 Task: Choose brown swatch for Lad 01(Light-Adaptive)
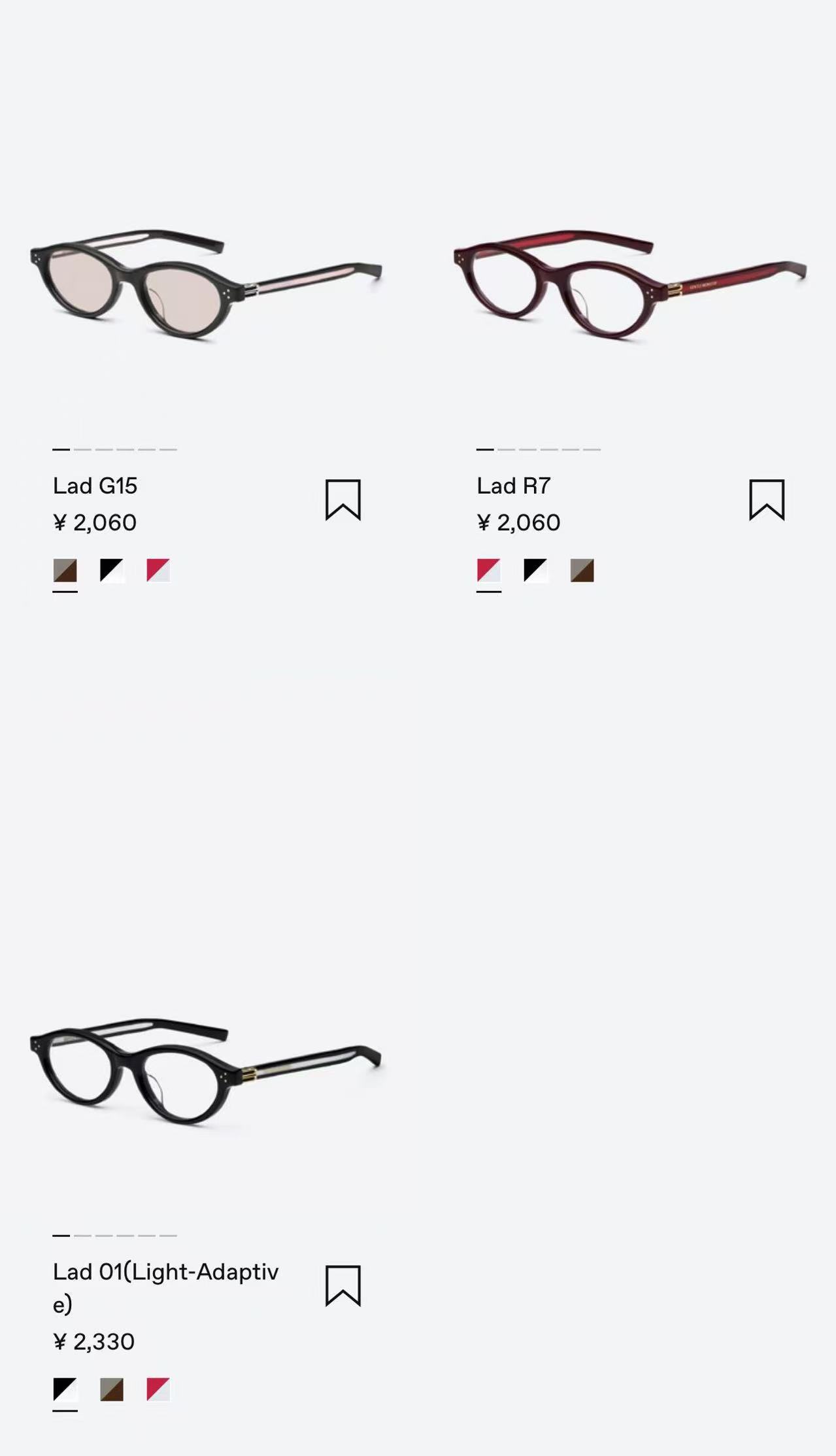pos(112,1389)
